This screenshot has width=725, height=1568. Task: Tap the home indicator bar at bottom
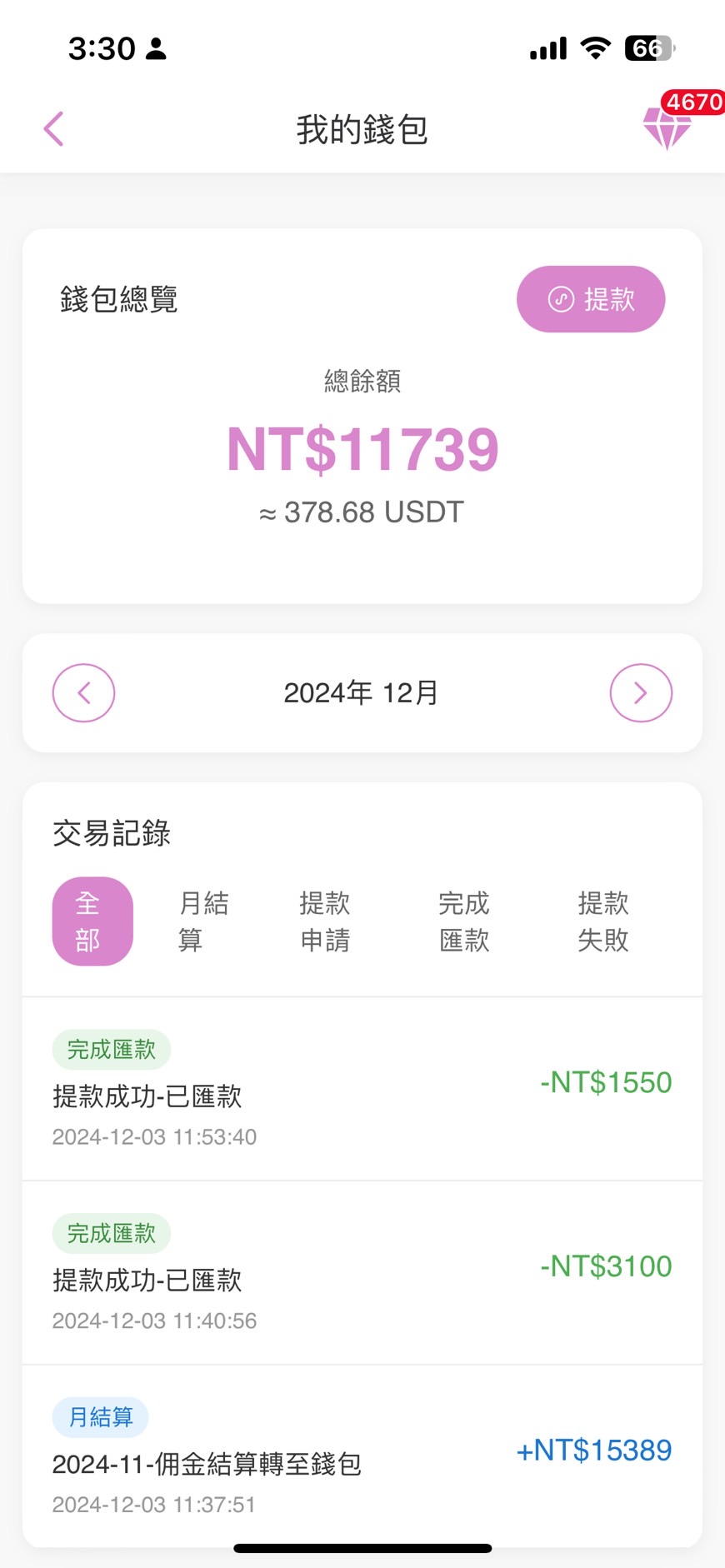(x=362, y=1548)
